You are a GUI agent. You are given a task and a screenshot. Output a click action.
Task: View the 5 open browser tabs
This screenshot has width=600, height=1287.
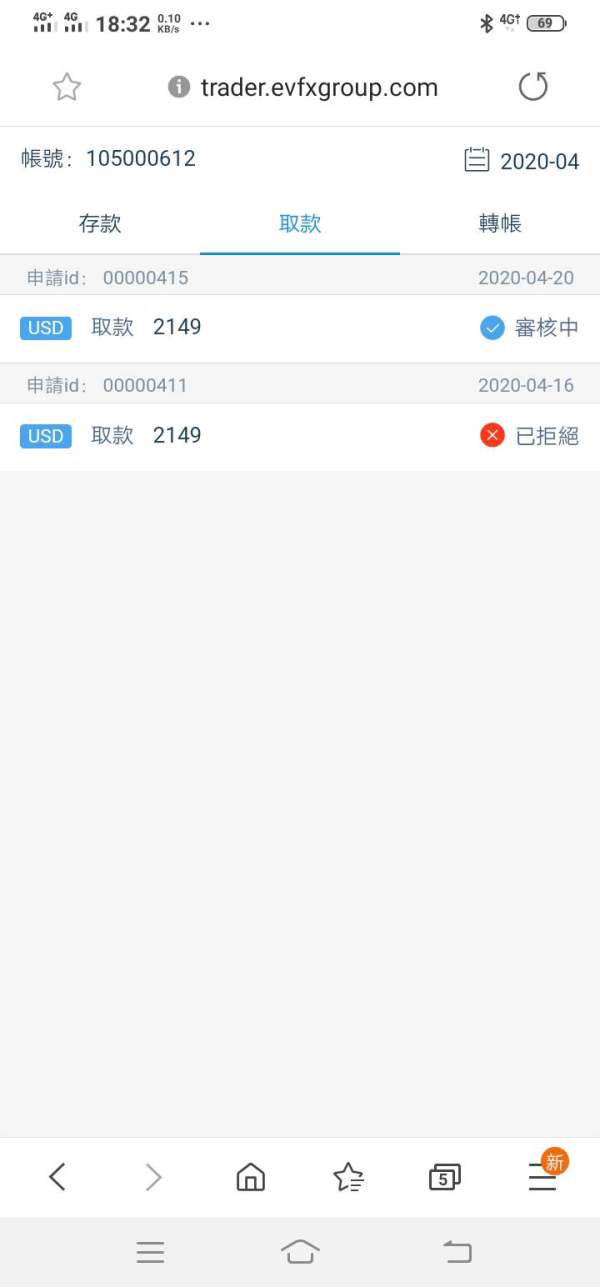(x=444, y=1177)
